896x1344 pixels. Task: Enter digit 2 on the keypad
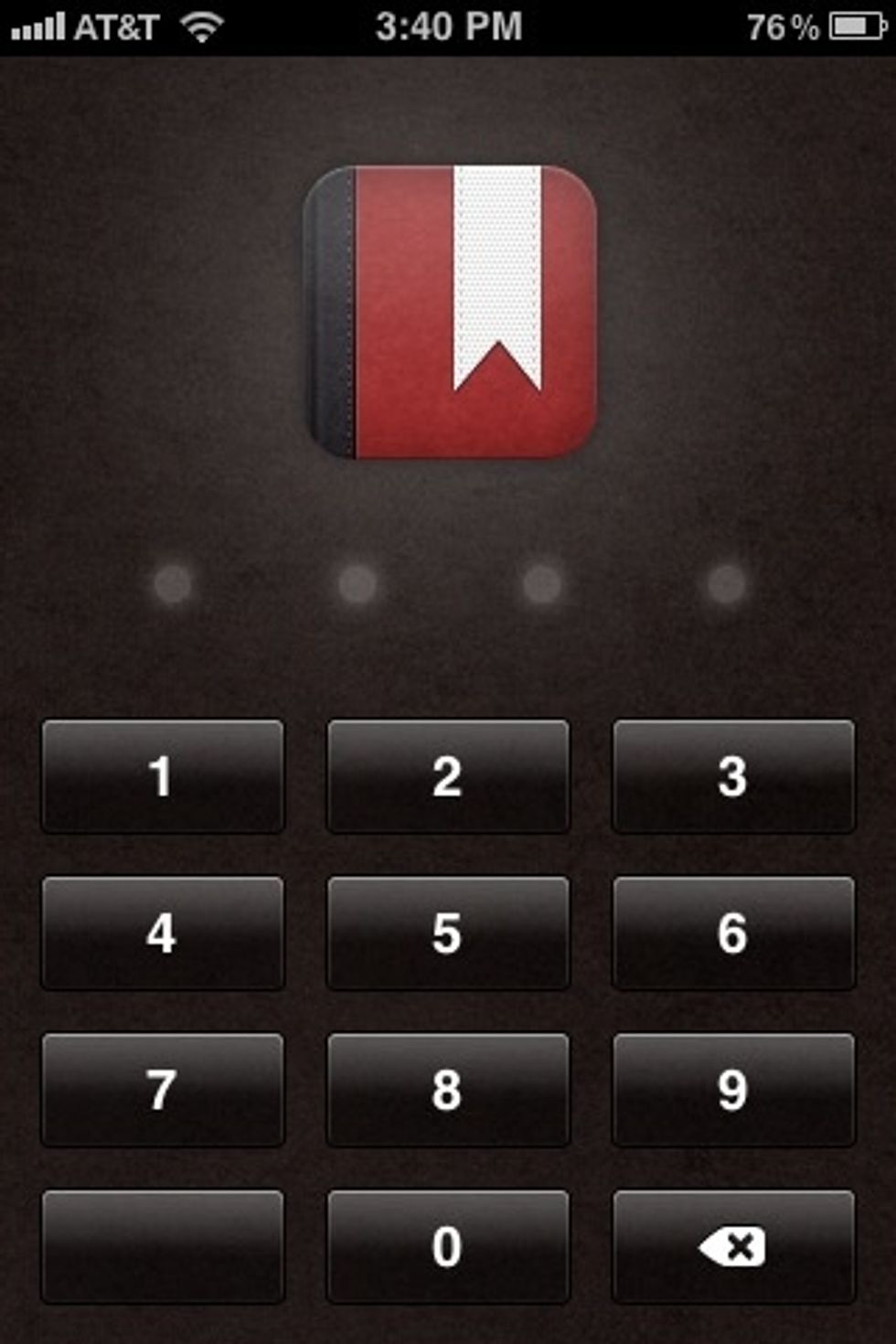tap(447, 776)
